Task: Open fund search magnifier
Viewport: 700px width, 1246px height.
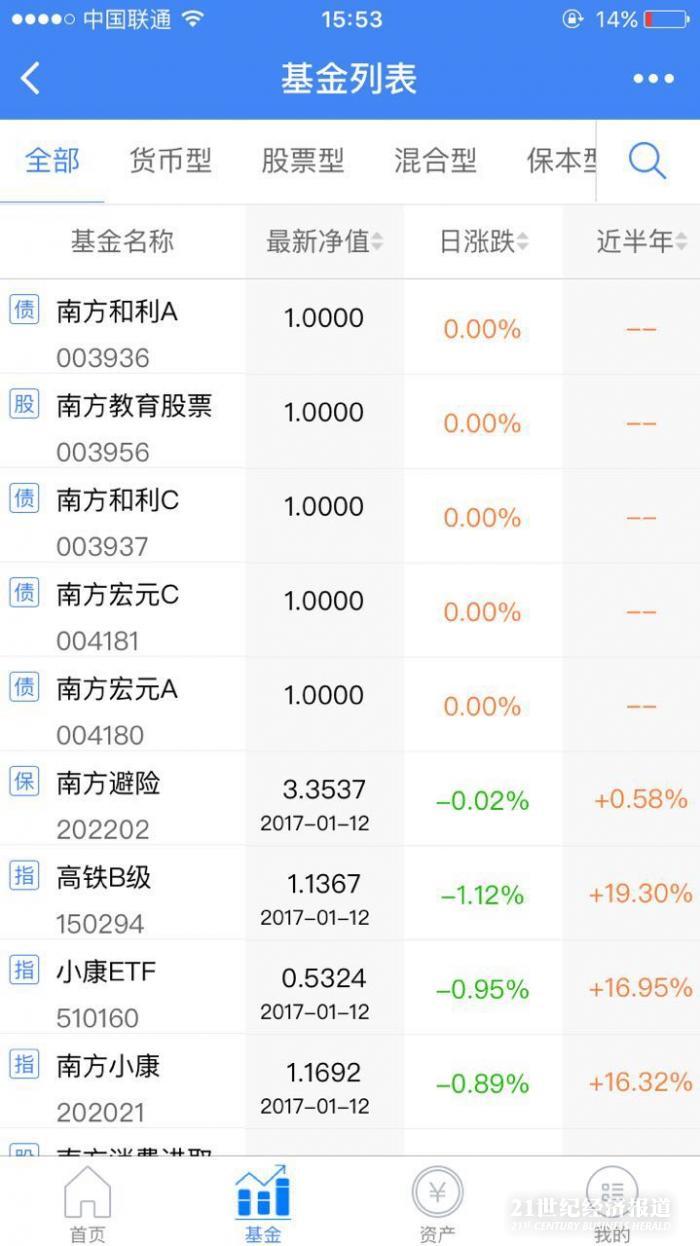Action: [x=647, y=161]
